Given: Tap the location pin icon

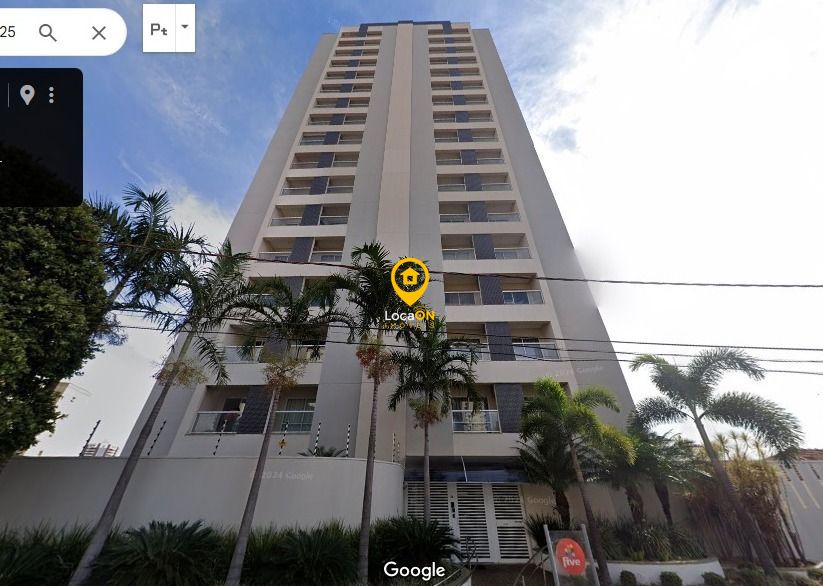Looking at the screenshot, I should 27,95.
